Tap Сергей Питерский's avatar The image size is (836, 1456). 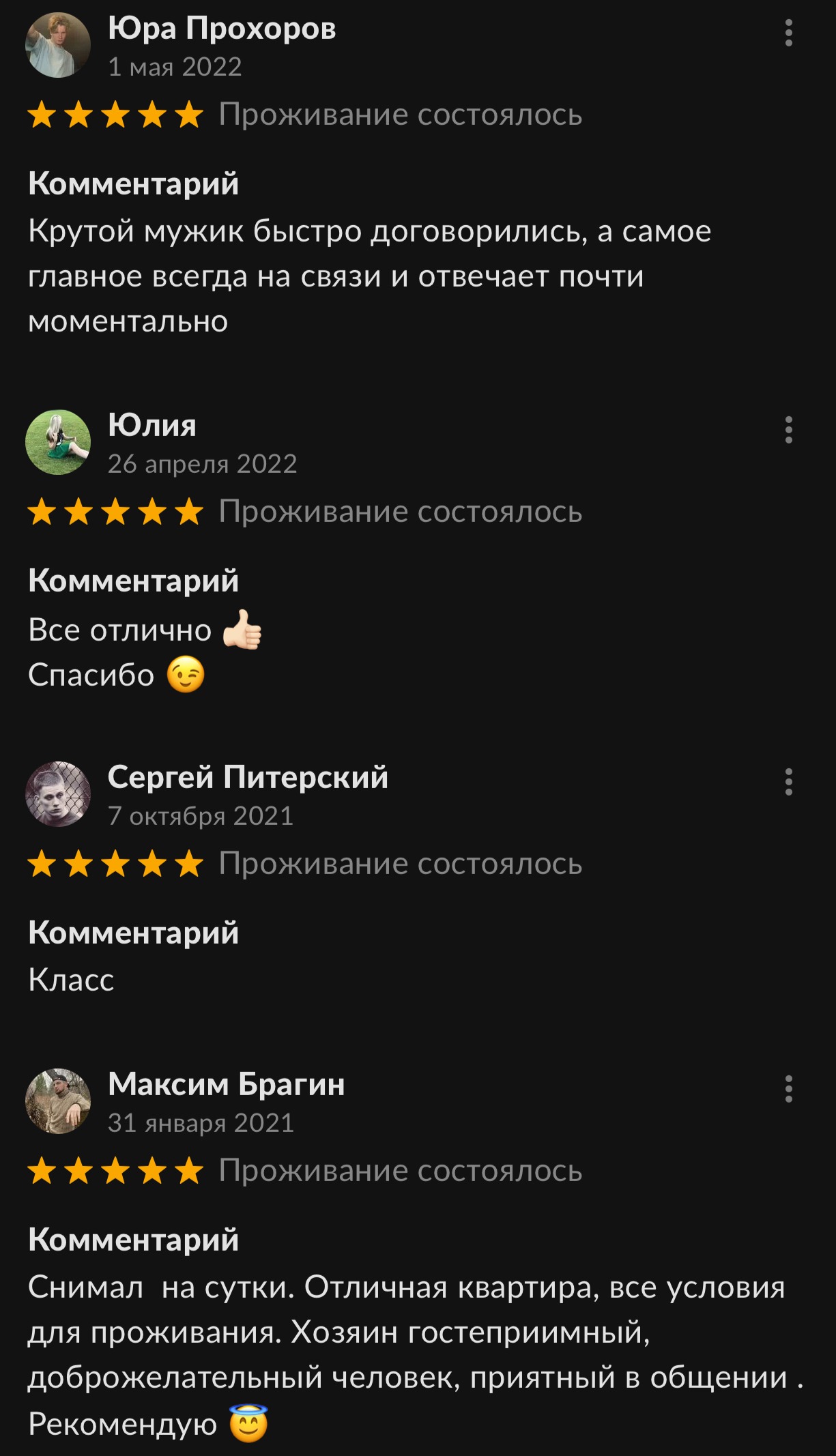(x=58, y=794)
